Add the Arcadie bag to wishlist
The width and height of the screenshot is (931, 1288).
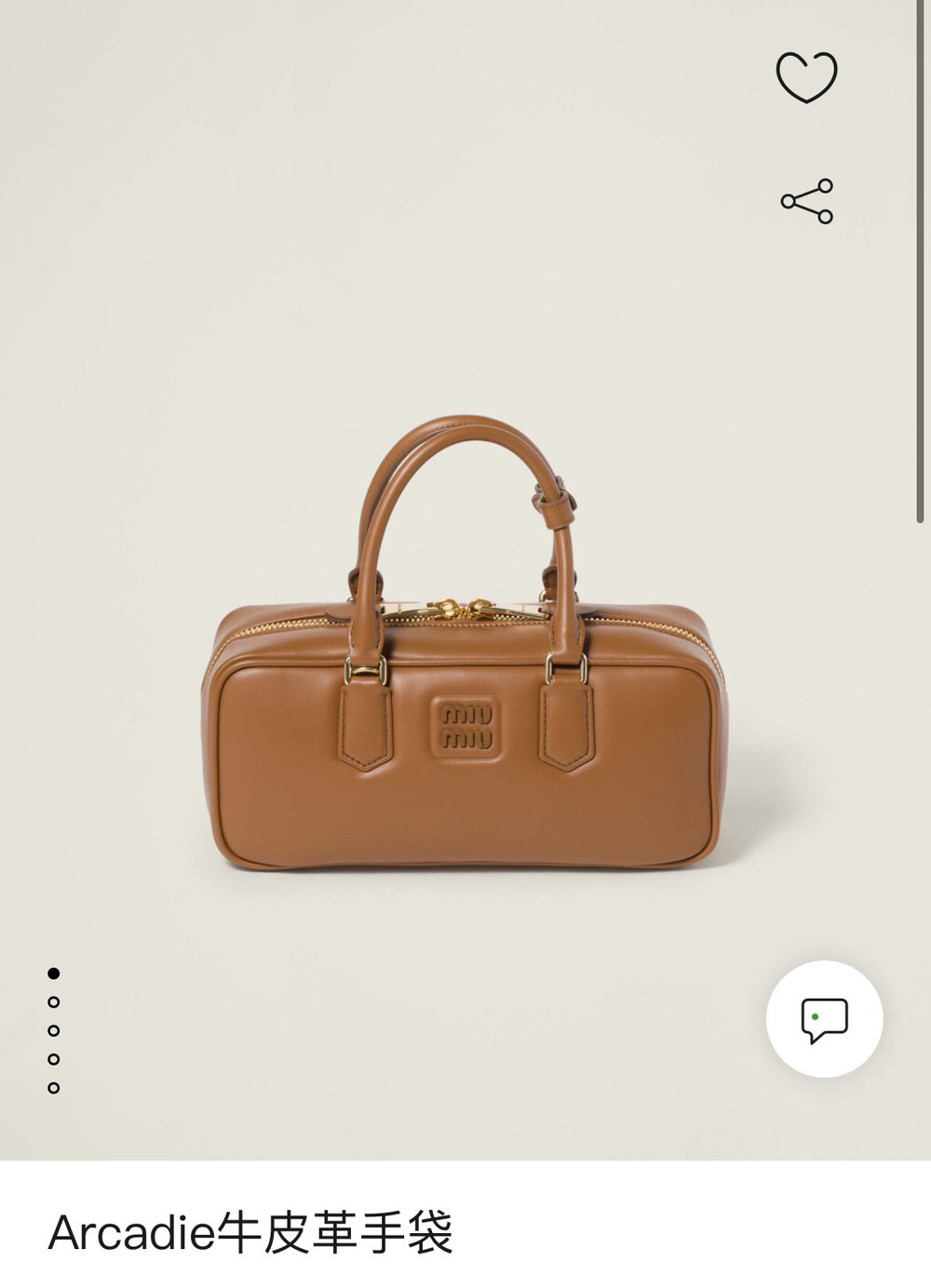pos(806,77)
